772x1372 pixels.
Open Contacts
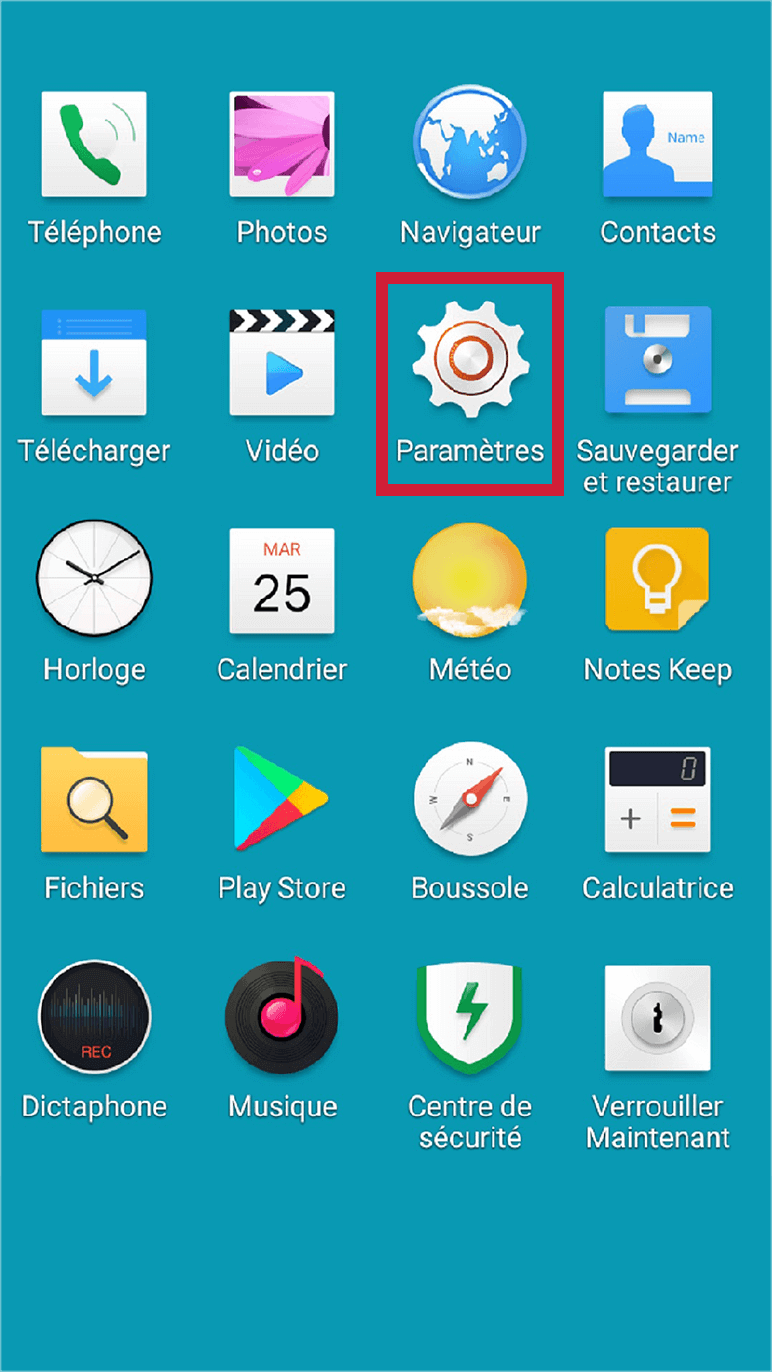(658, 145)
